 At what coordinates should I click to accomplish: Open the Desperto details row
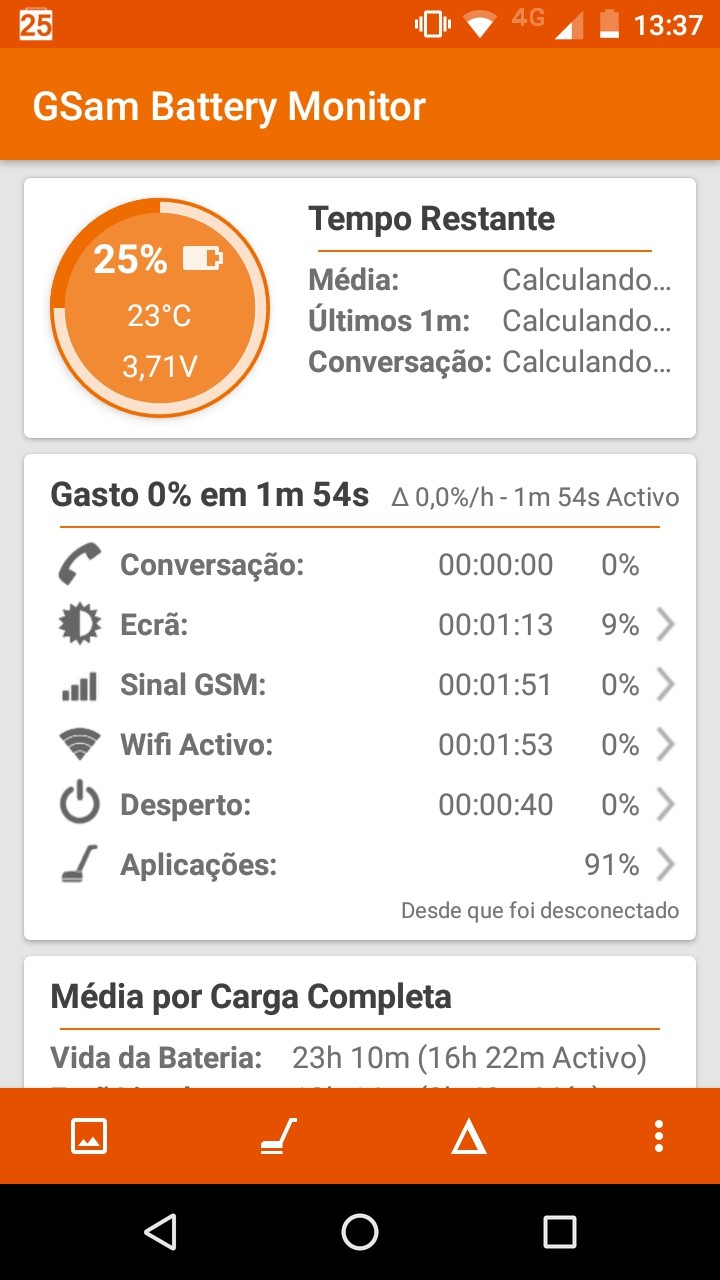360,805
